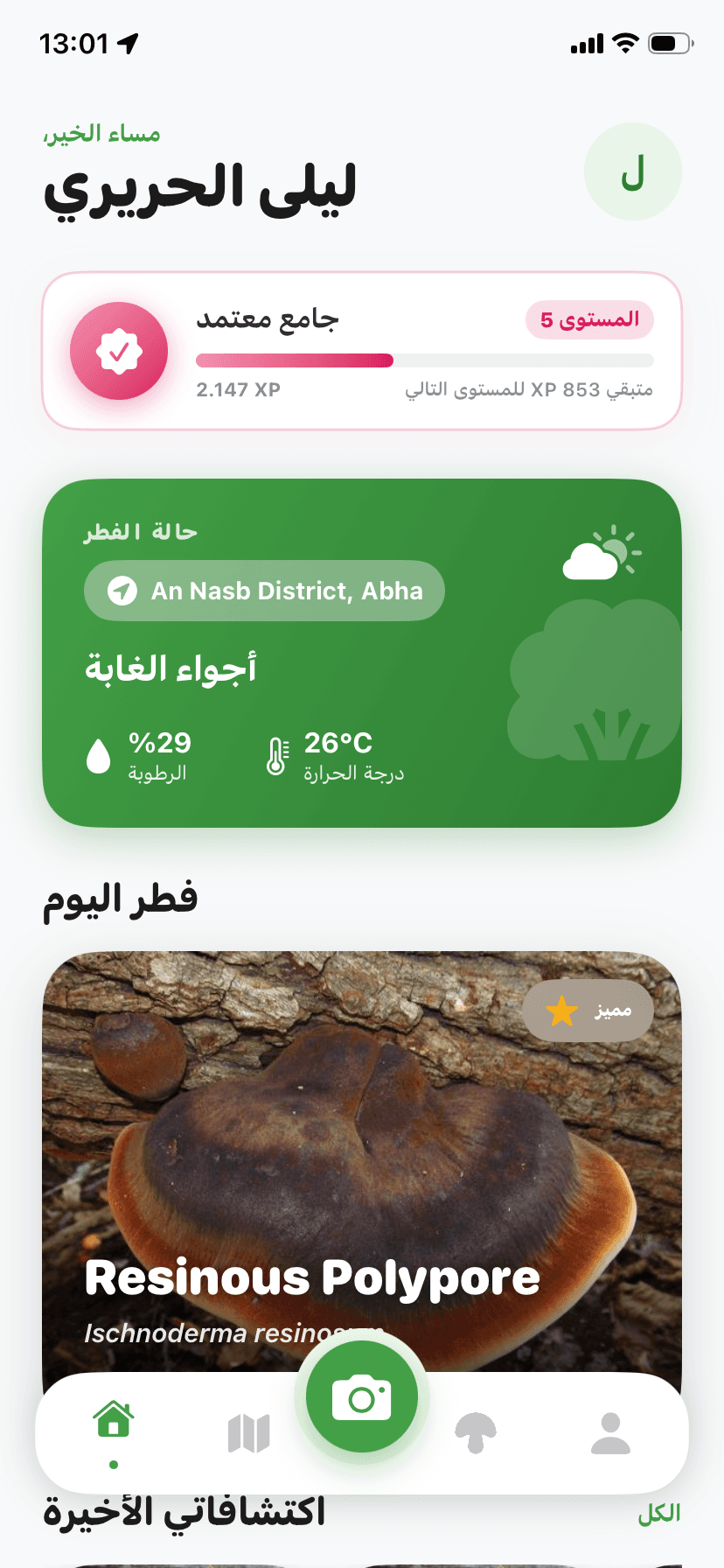The width and height of the screenshot is (724, 1568).
Task: Open the level 5 collector progress card
Action: (x=362, y=351)
